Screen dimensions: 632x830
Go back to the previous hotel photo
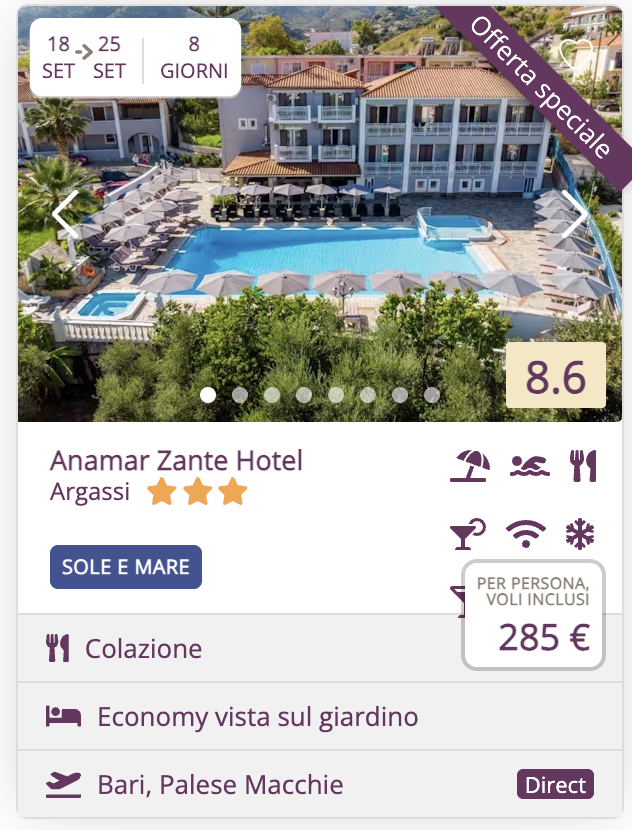pos(65,214)
